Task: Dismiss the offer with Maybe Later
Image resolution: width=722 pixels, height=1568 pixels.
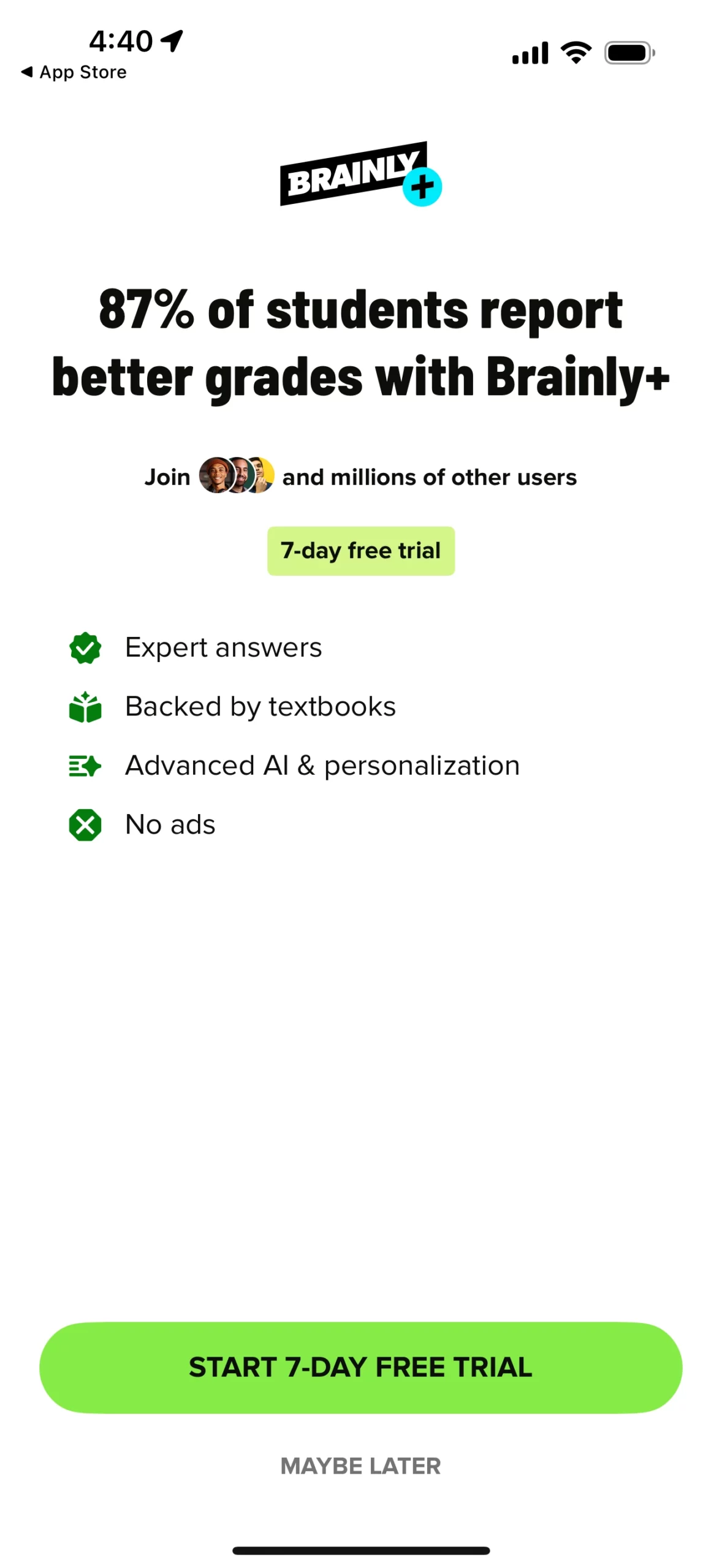Action: click(x=360, y=1466)
